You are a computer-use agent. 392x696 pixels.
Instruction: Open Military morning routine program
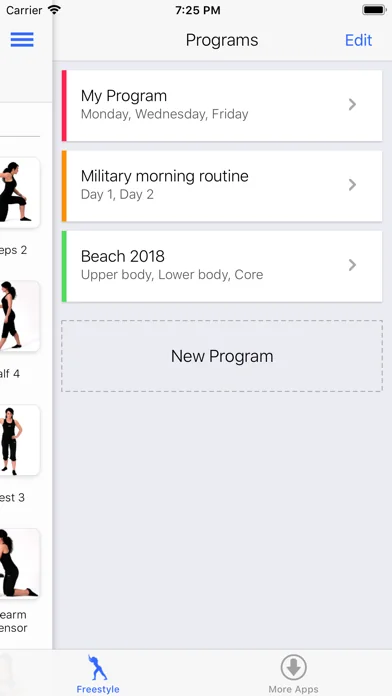222,186
